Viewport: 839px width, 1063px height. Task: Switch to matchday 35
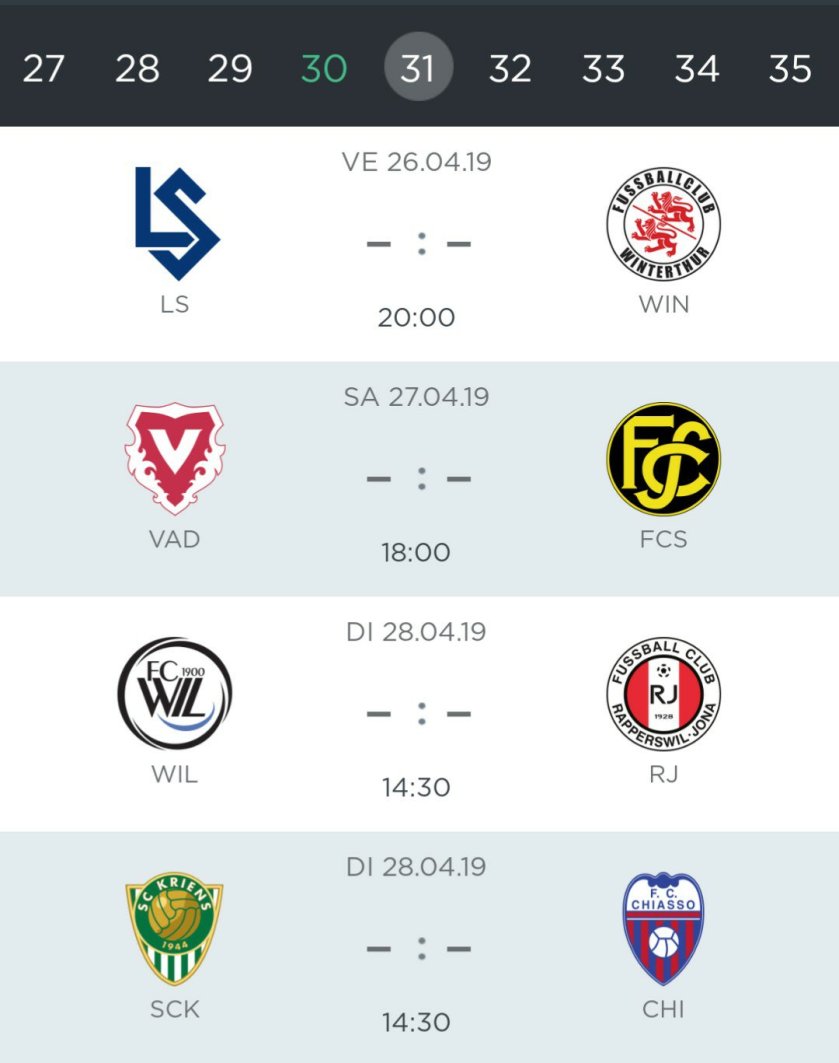click(790, 68)
